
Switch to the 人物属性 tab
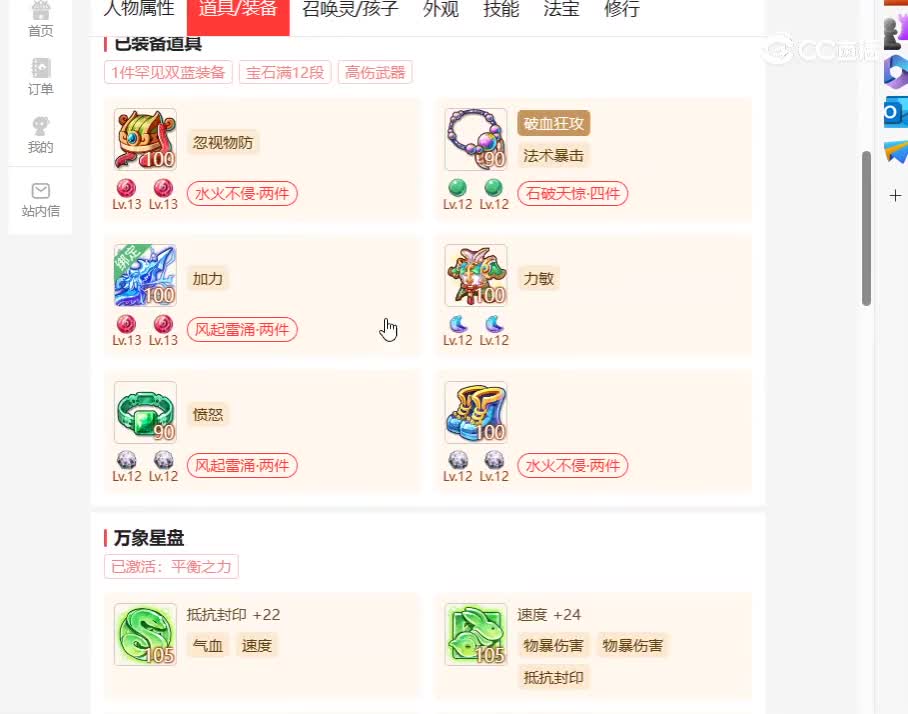(x=139, y=10)
